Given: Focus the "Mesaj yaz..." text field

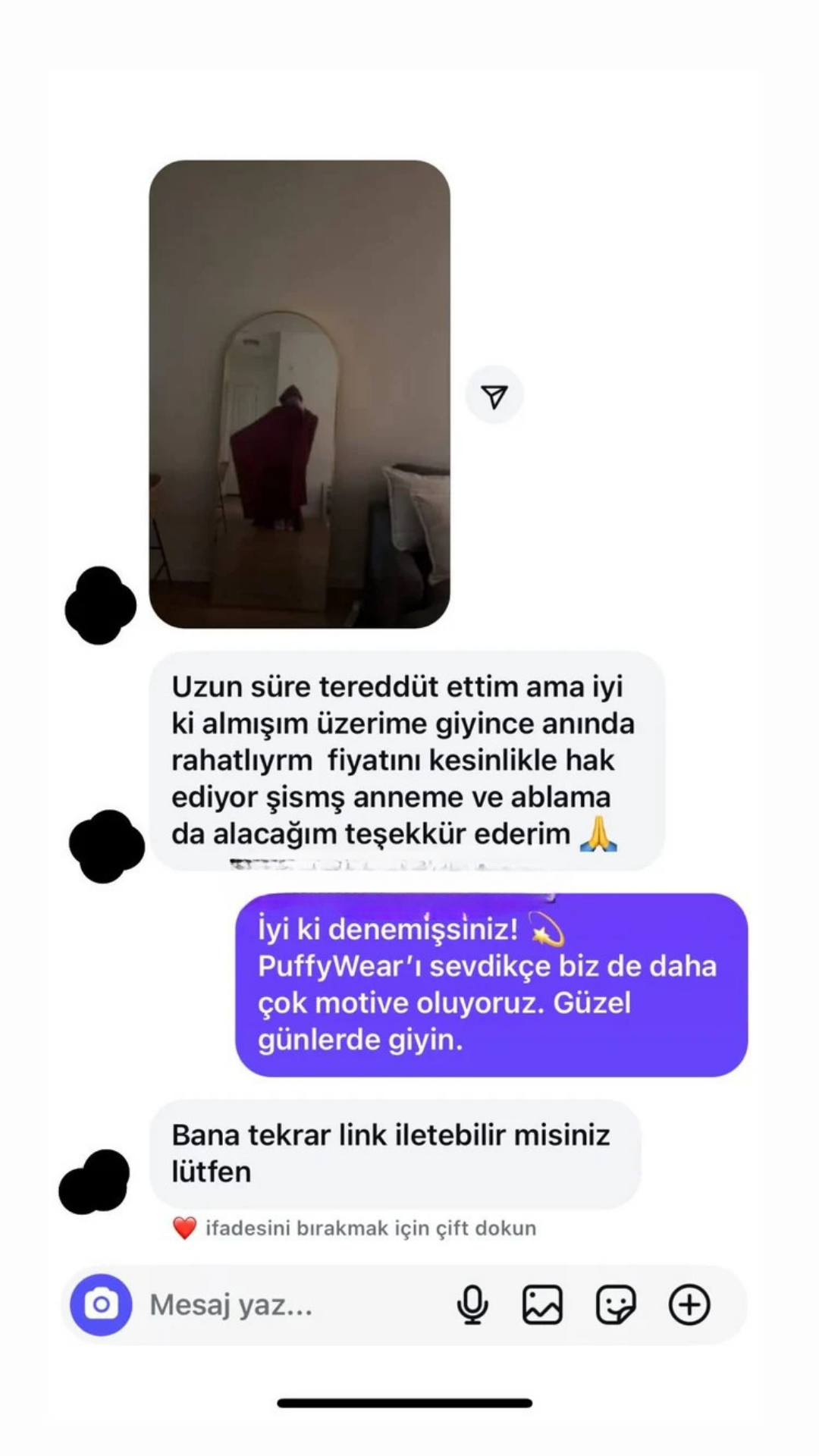Looking at the screenshot, I should pos(288,1305).
